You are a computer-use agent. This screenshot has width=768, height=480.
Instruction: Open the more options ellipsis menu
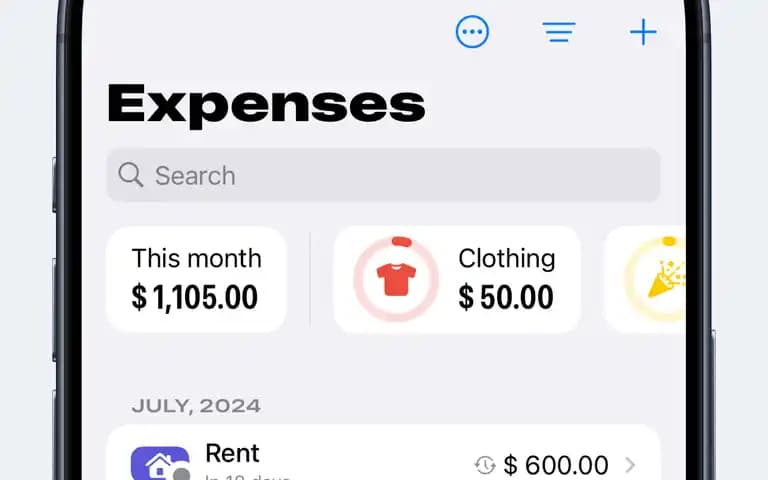(x=472, y=32)
